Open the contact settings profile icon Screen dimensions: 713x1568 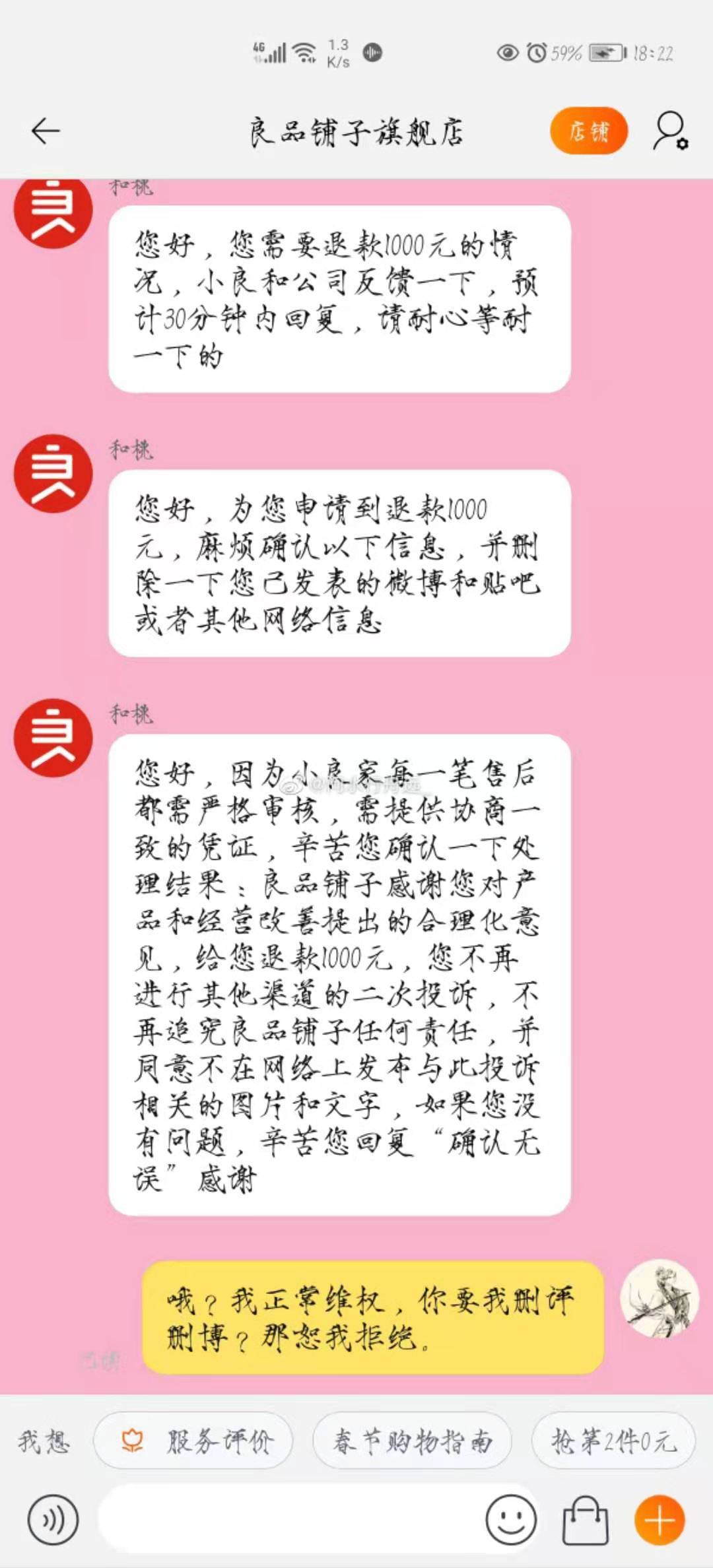671,131
